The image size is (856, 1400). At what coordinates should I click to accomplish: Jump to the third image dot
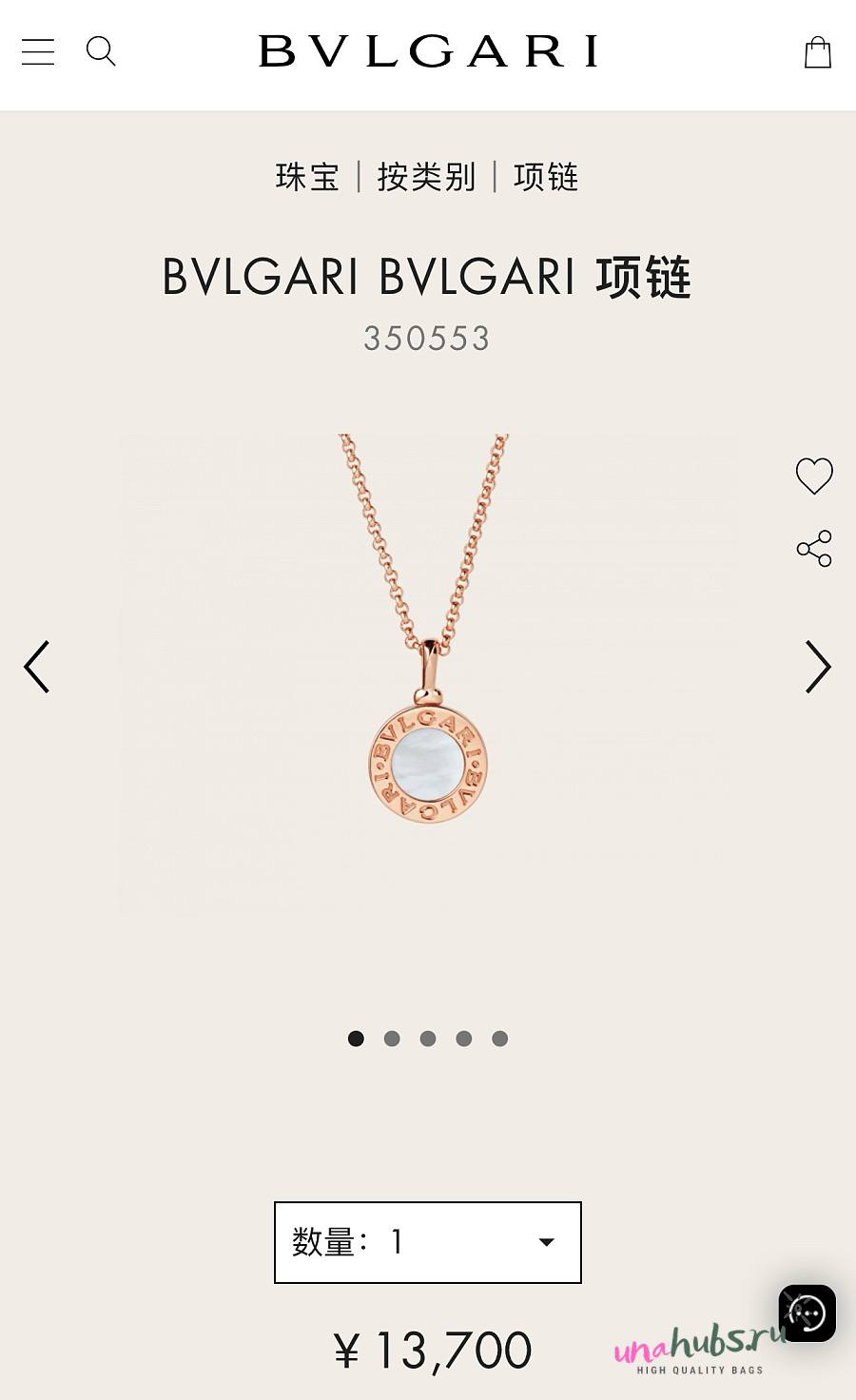(x=428, y=1039)
